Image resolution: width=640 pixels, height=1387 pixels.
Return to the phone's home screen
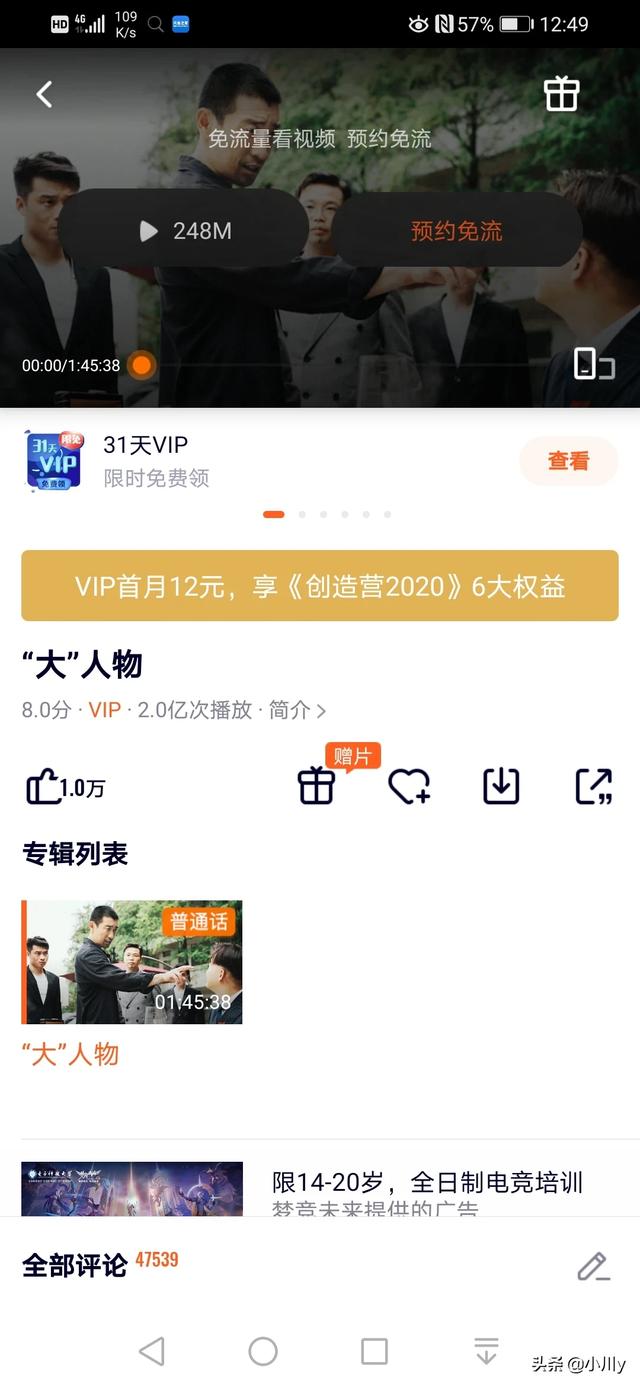click(263, 1351)
